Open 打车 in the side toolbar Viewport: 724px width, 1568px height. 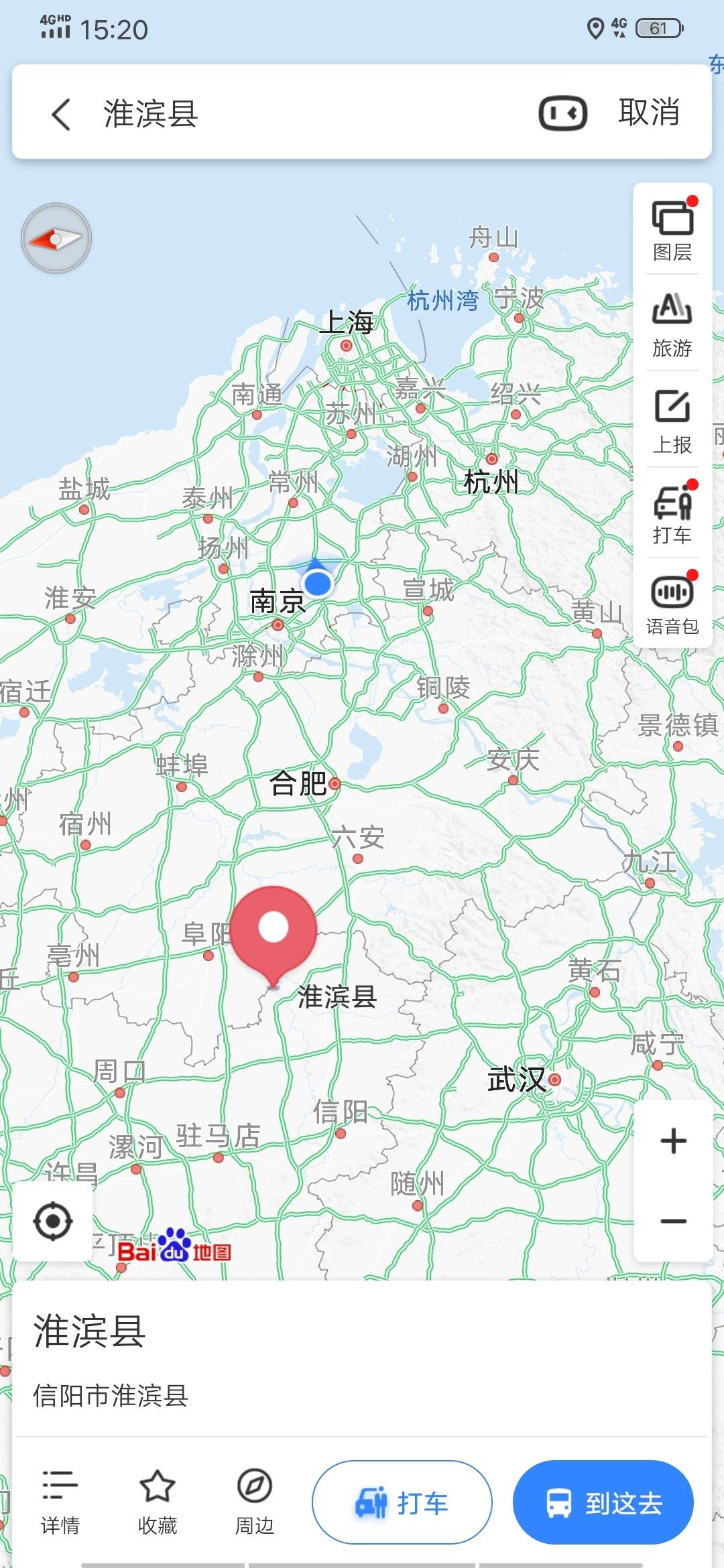(x=672, y=513)
